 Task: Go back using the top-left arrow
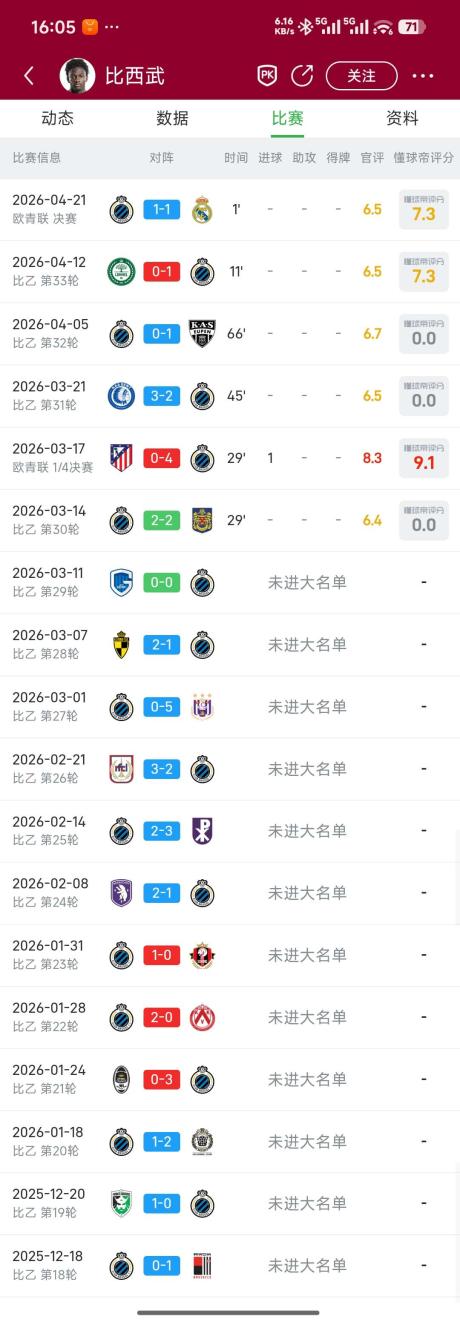click(28, 76)
